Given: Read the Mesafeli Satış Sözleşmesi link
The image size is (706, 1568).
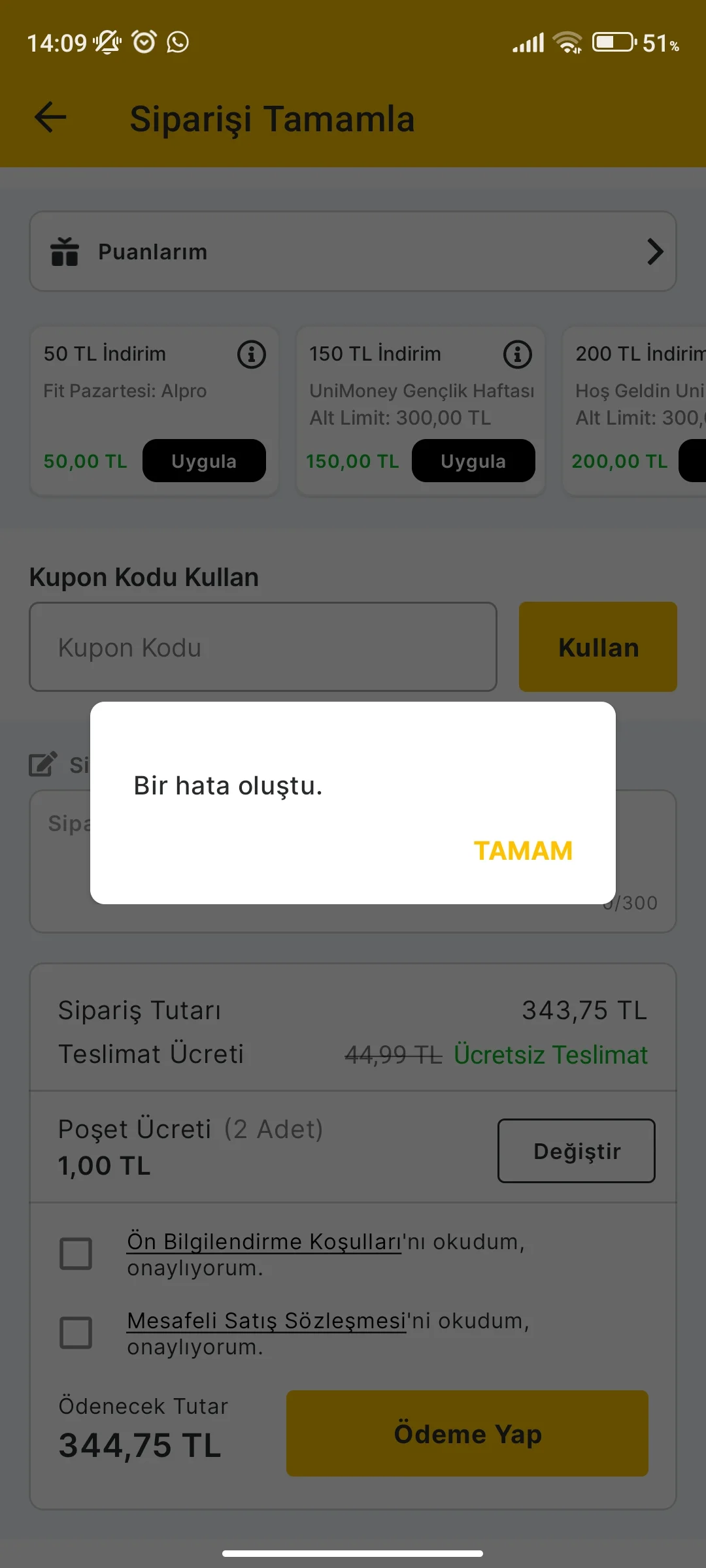Looking at the screenshot, I should [267, 1320].
